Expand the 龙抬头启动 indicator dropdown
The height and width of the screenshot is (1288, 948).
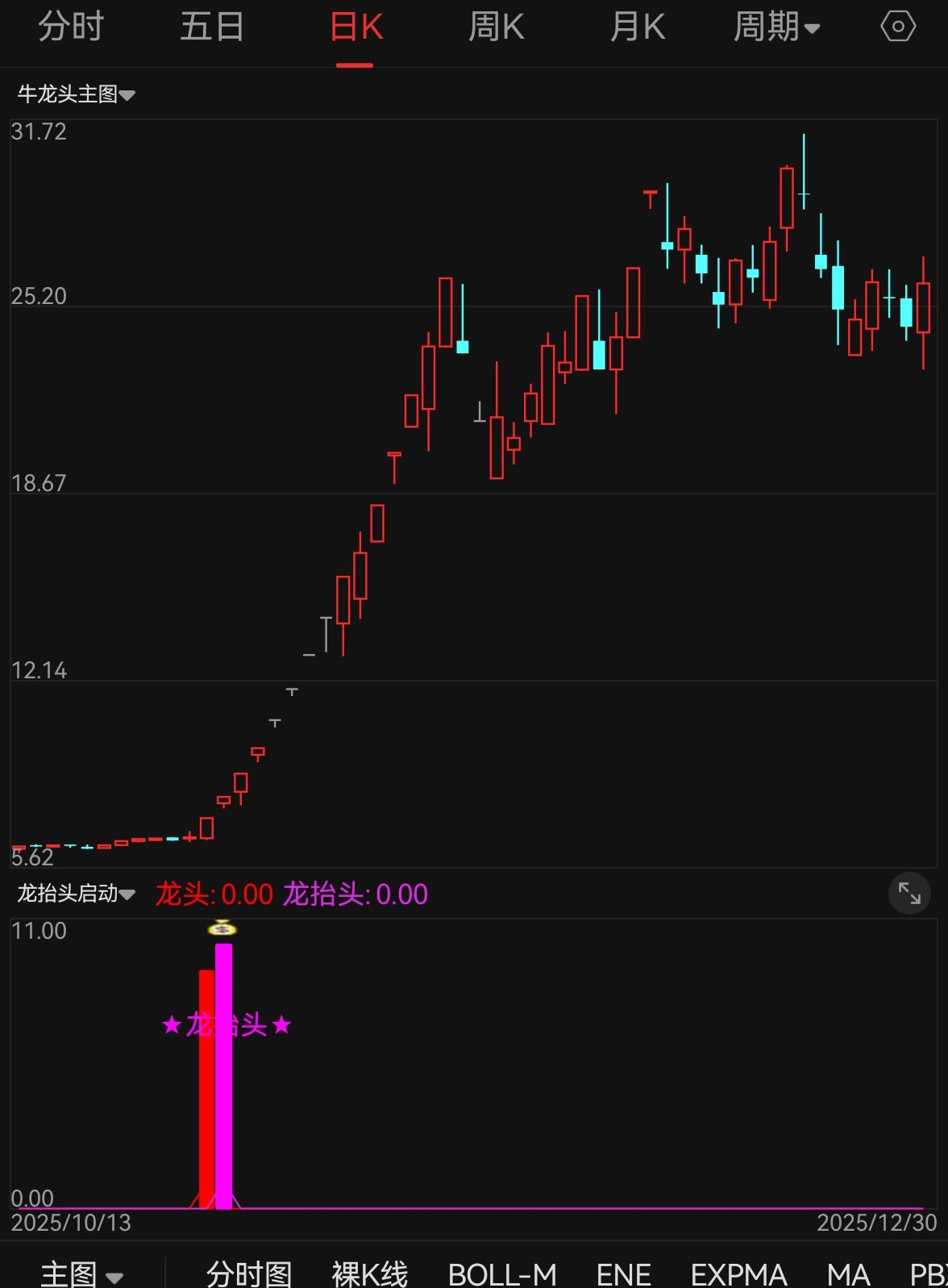(77, 894)
